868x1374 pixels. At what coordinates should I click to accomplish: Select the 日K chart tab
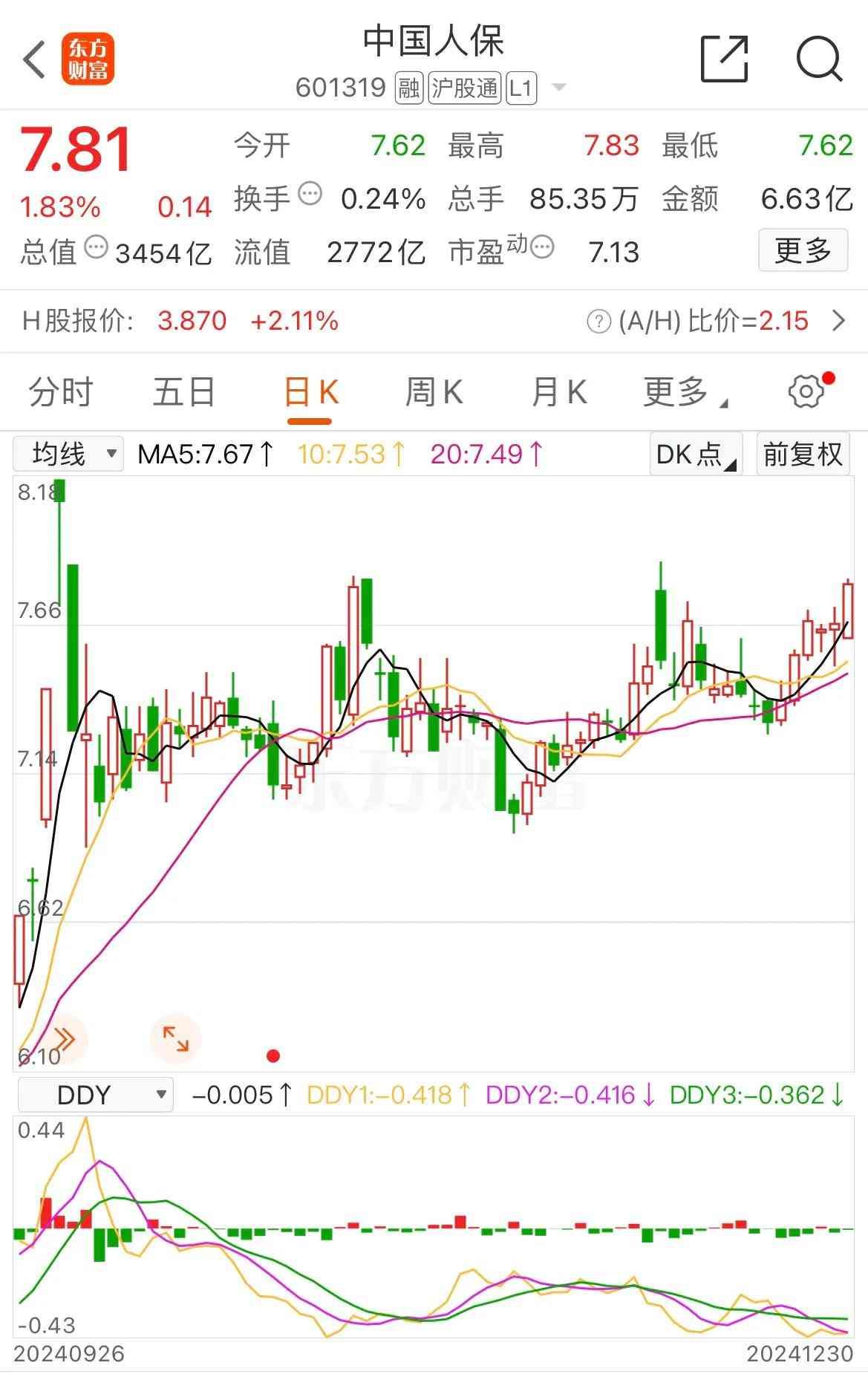point(310,392)
